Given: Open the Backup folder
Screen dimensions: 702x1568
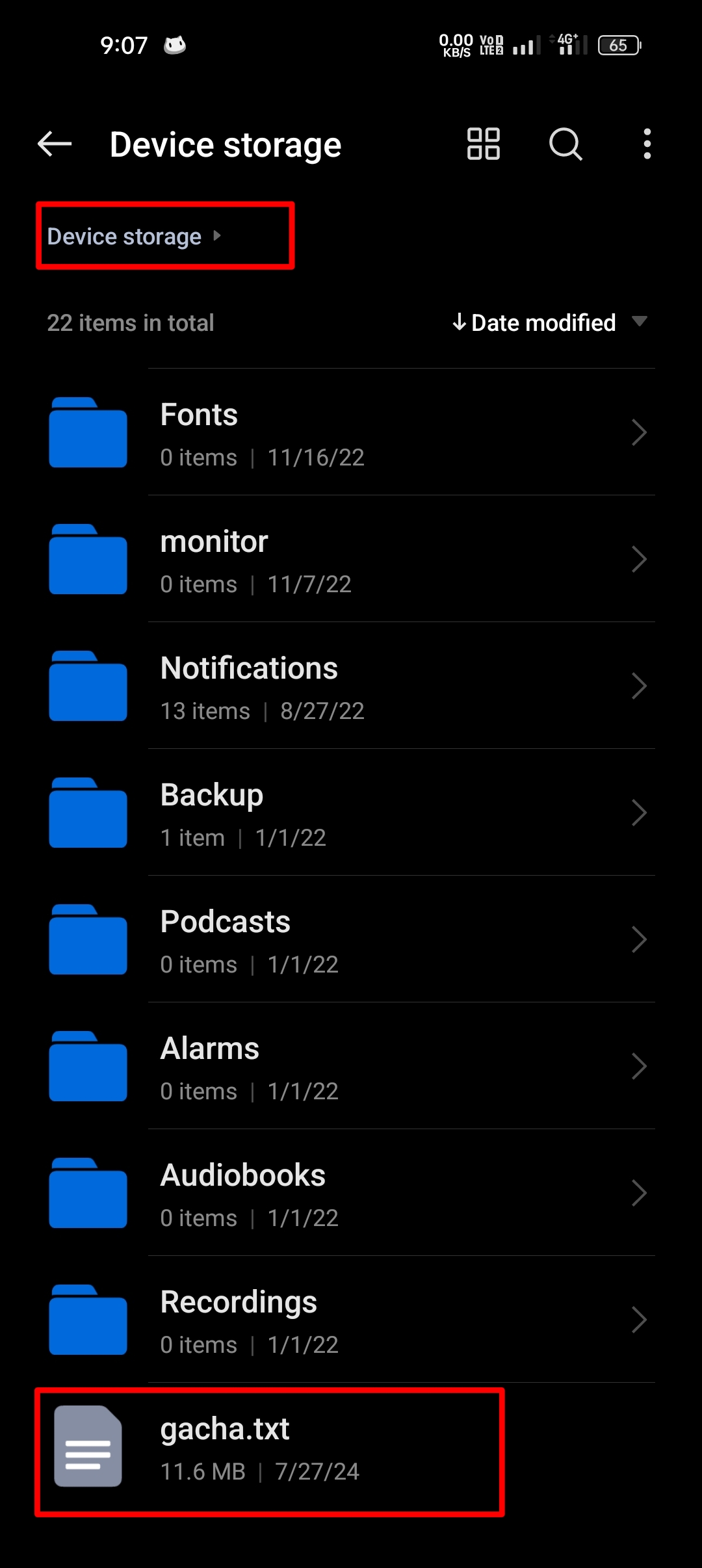Looking at the screenshot, I should (x=351, y=813).
